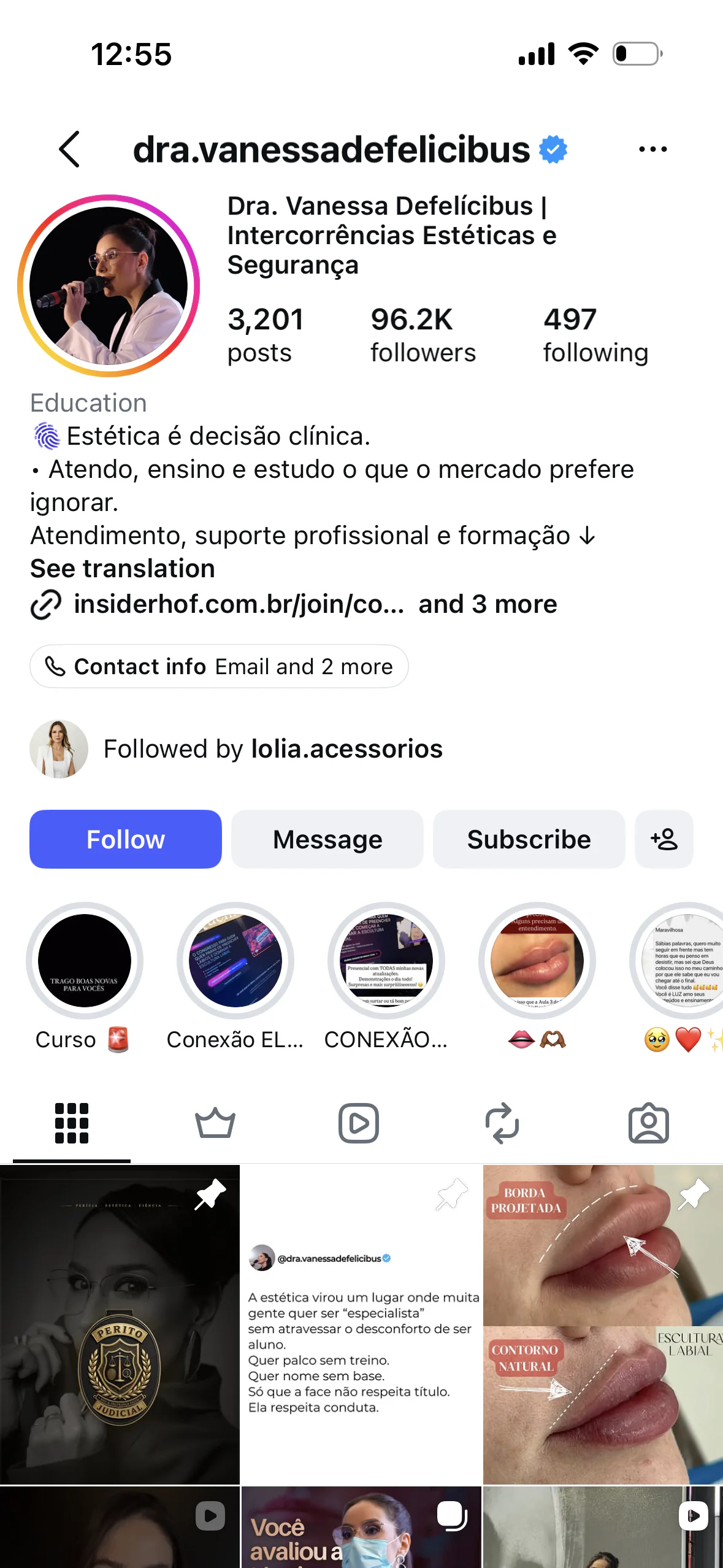The width and height of the screenshot is (723, 1568).
Task: Tap the Subscribe button
Action: [529, 839]
